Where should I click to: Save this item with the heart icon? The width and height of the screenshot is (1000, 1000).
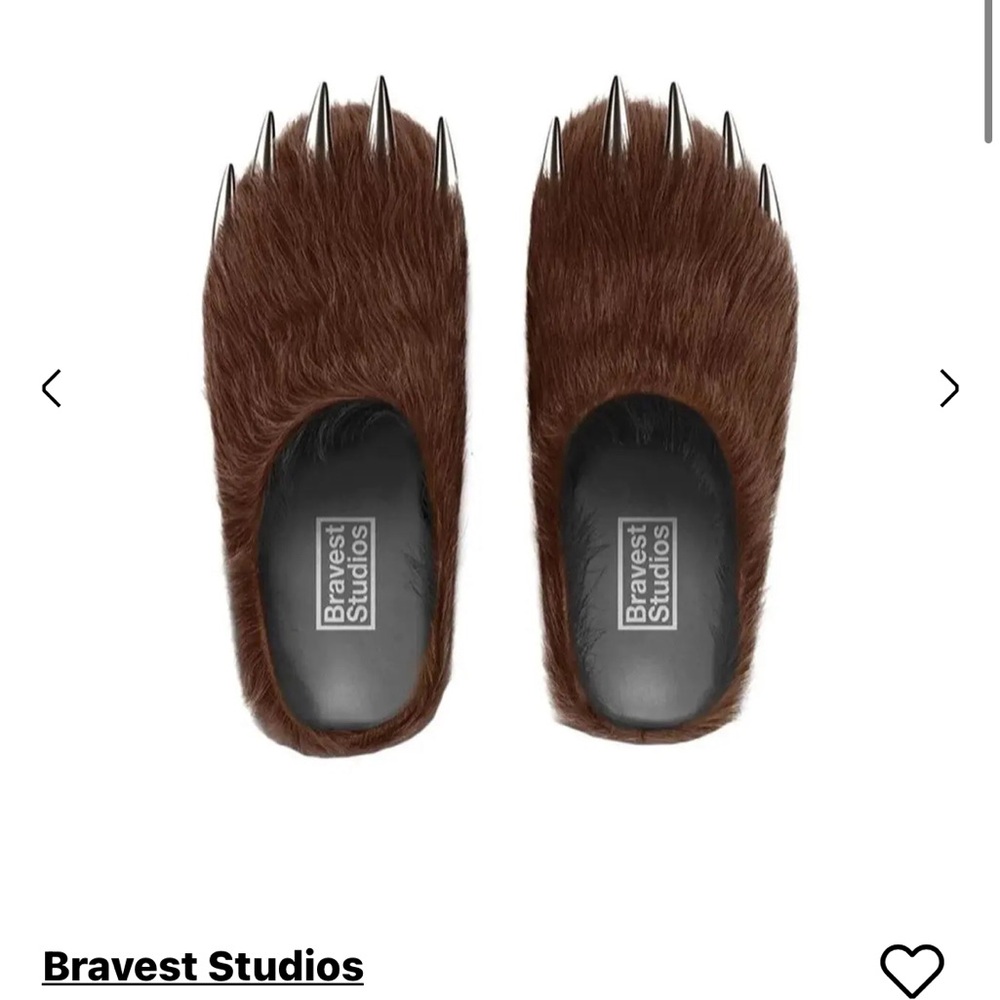coord(911,970)
